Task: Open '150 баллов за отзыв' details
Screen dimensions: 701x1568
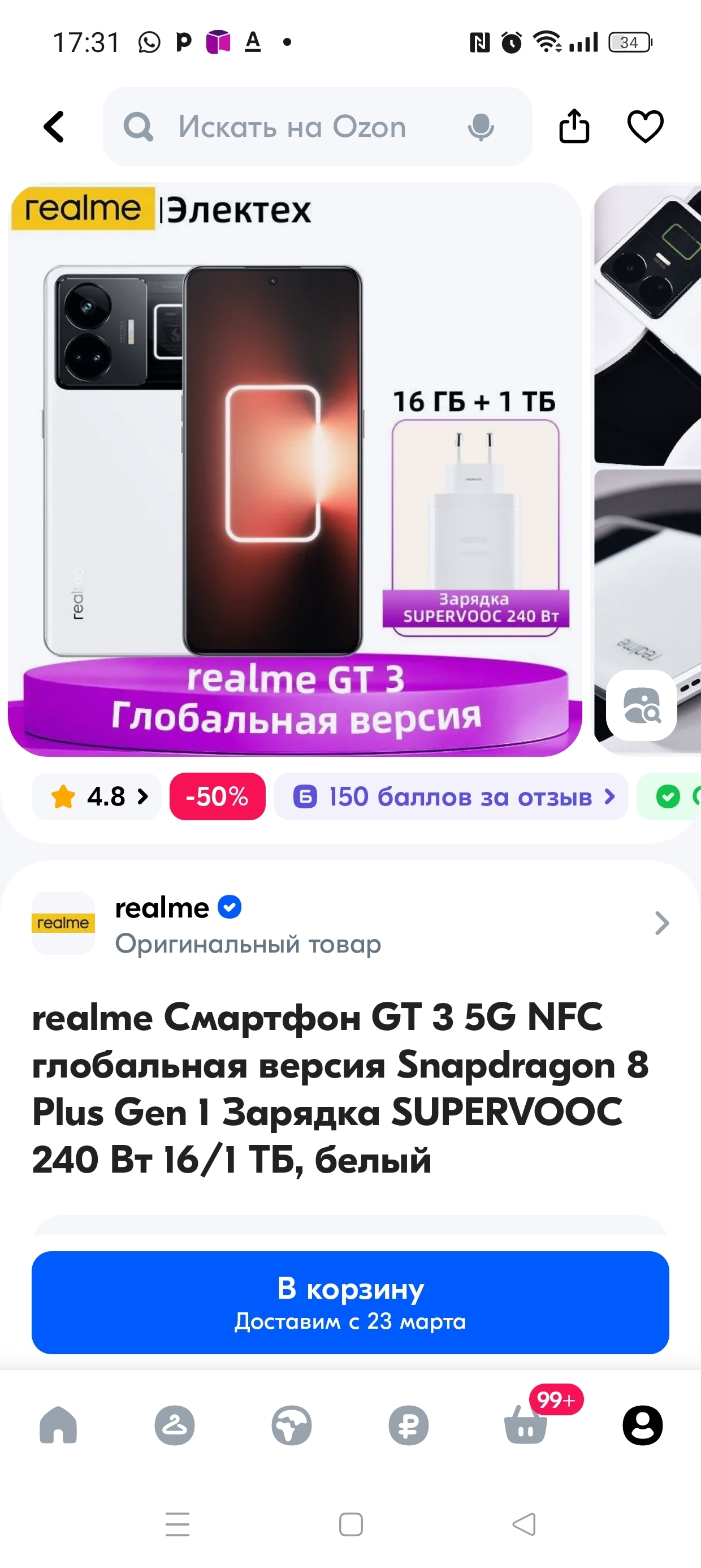Action: (451, 796)
